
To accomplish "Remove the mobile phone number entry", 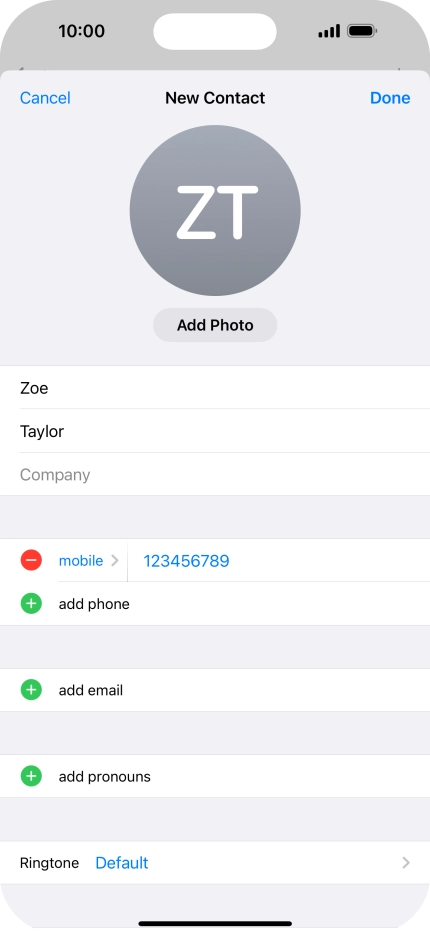I will 31,561.
